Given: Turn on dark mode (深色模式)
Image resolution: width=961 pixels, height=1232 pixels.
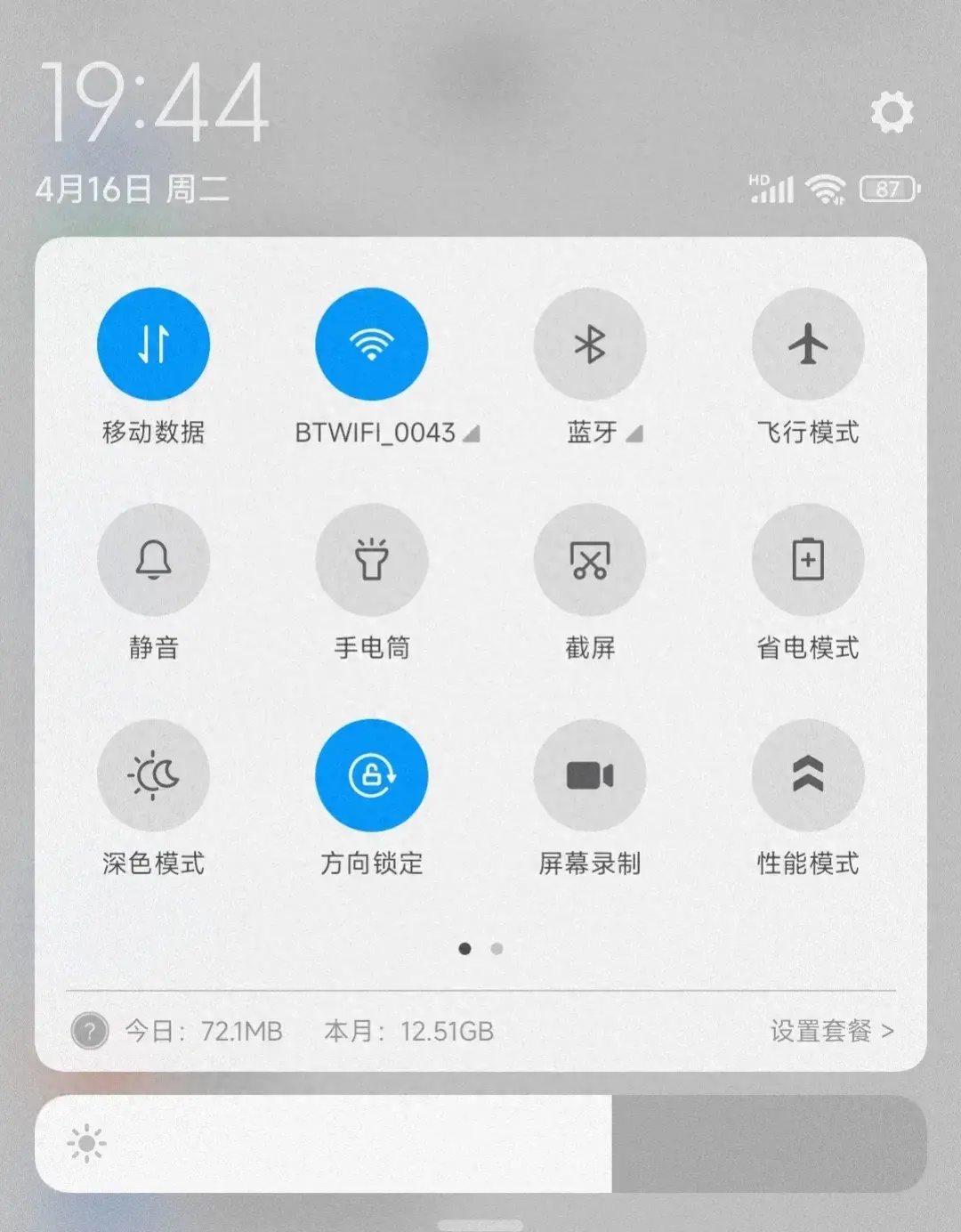Looking at the screenshot, I should pyautogui.click(x=153, y=775).
